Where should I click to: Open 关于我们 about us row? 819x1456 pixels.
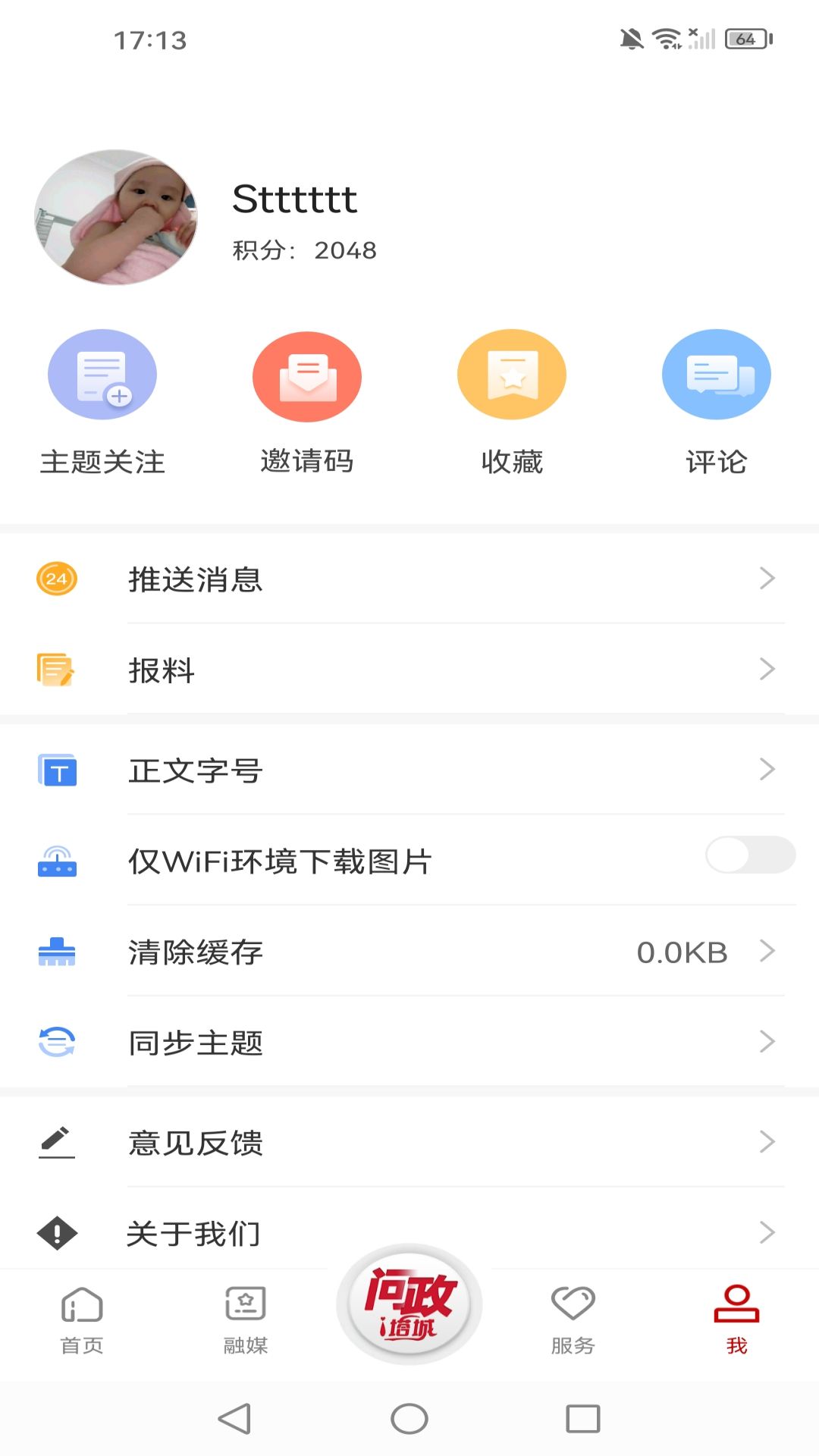click(x=409, y=1233)
